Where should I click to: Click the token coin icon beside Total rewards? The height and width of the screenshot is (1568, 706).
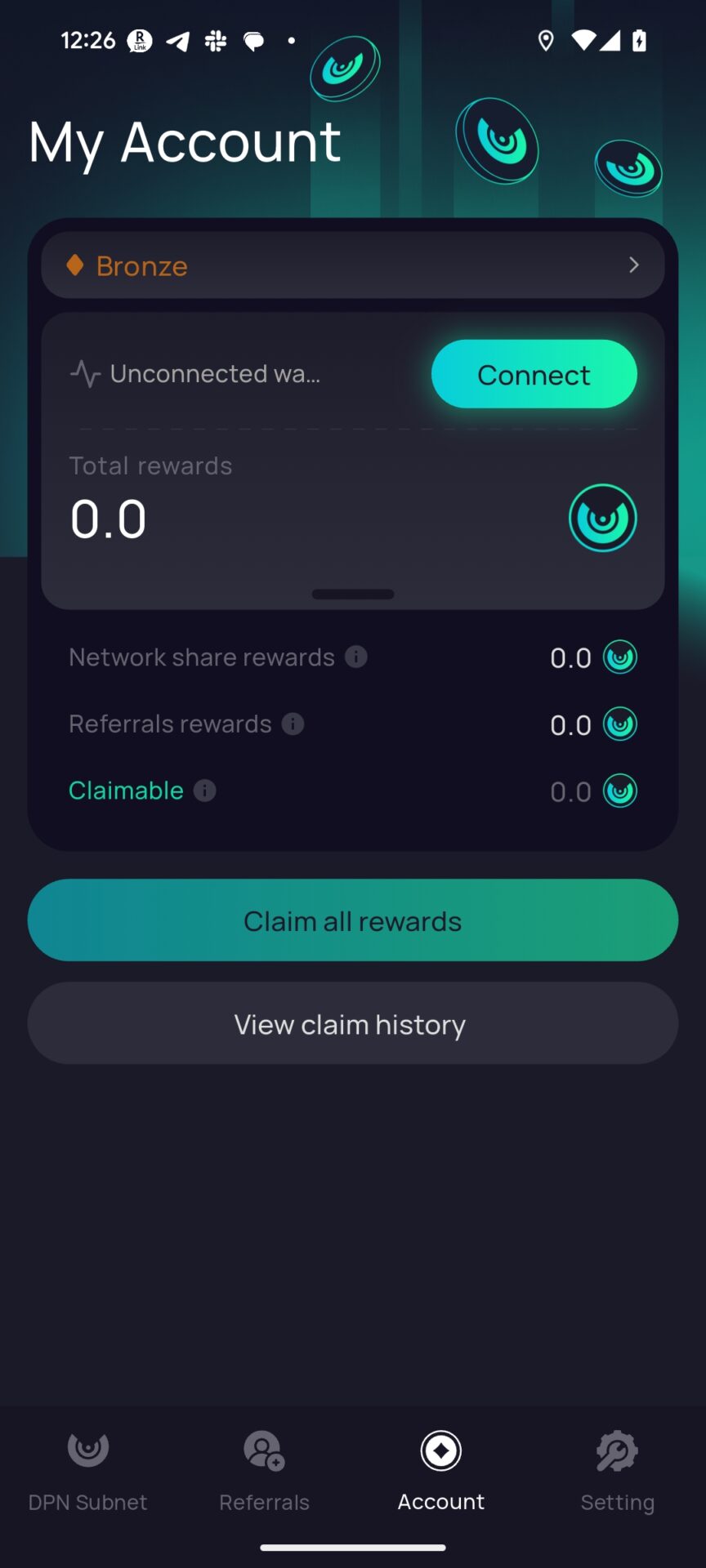pyautogui.click(x=602, y=518)
